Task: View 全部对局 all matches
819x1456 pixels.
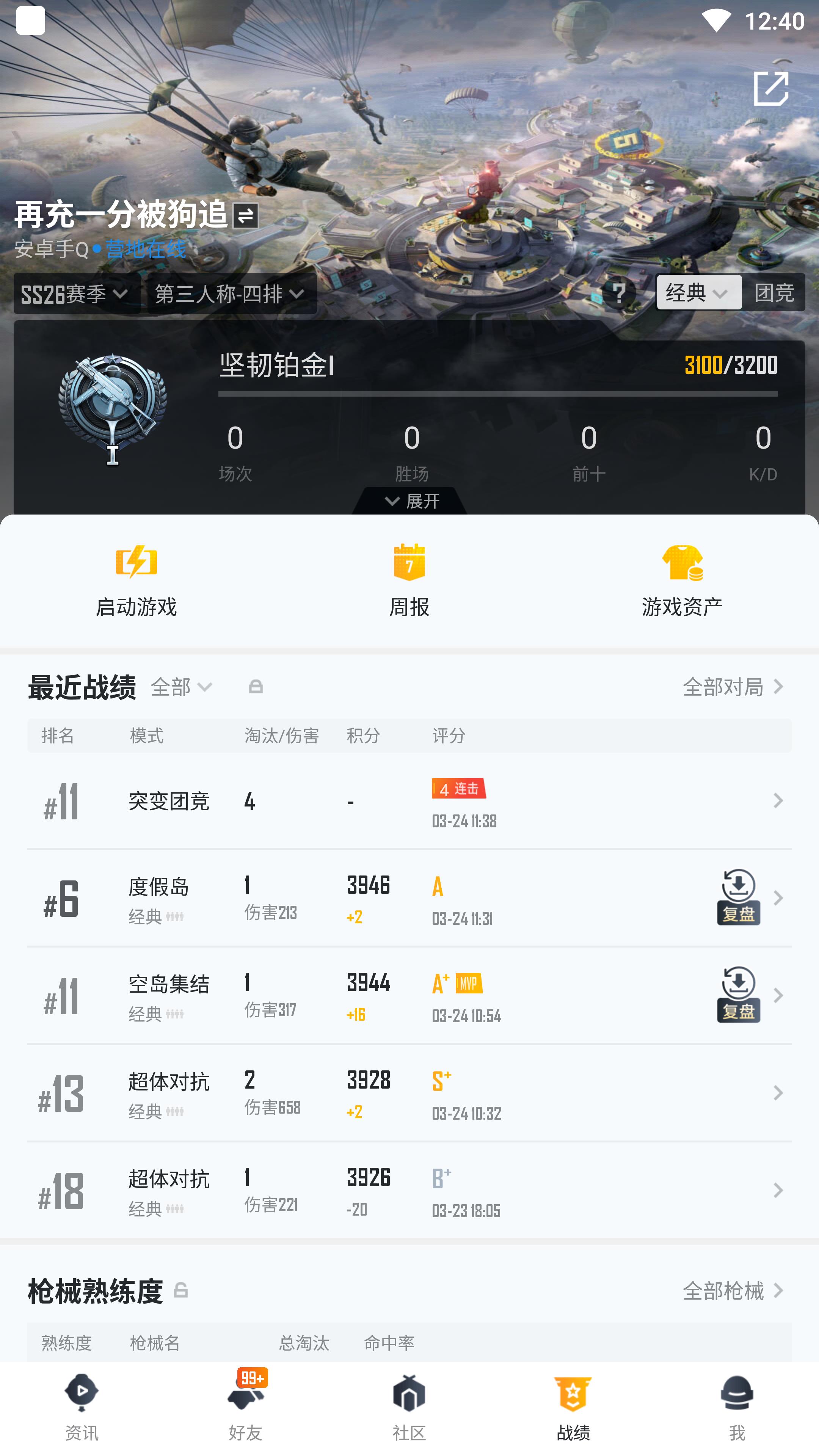Action: point(733,687)
